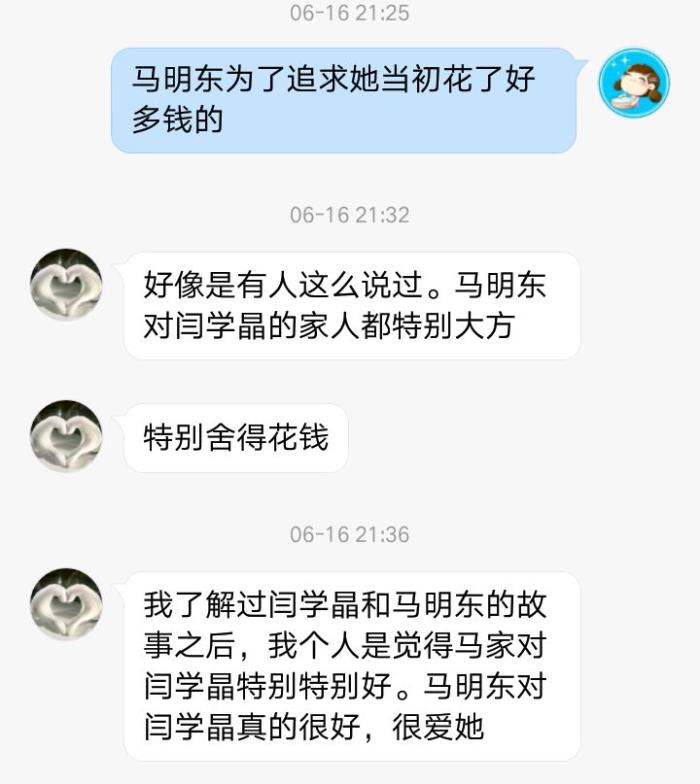Image resolution: width=700 pixels, height=784 pixels.
Task: Open the cartoon girl avatar's profile
Action: [634, 83]
